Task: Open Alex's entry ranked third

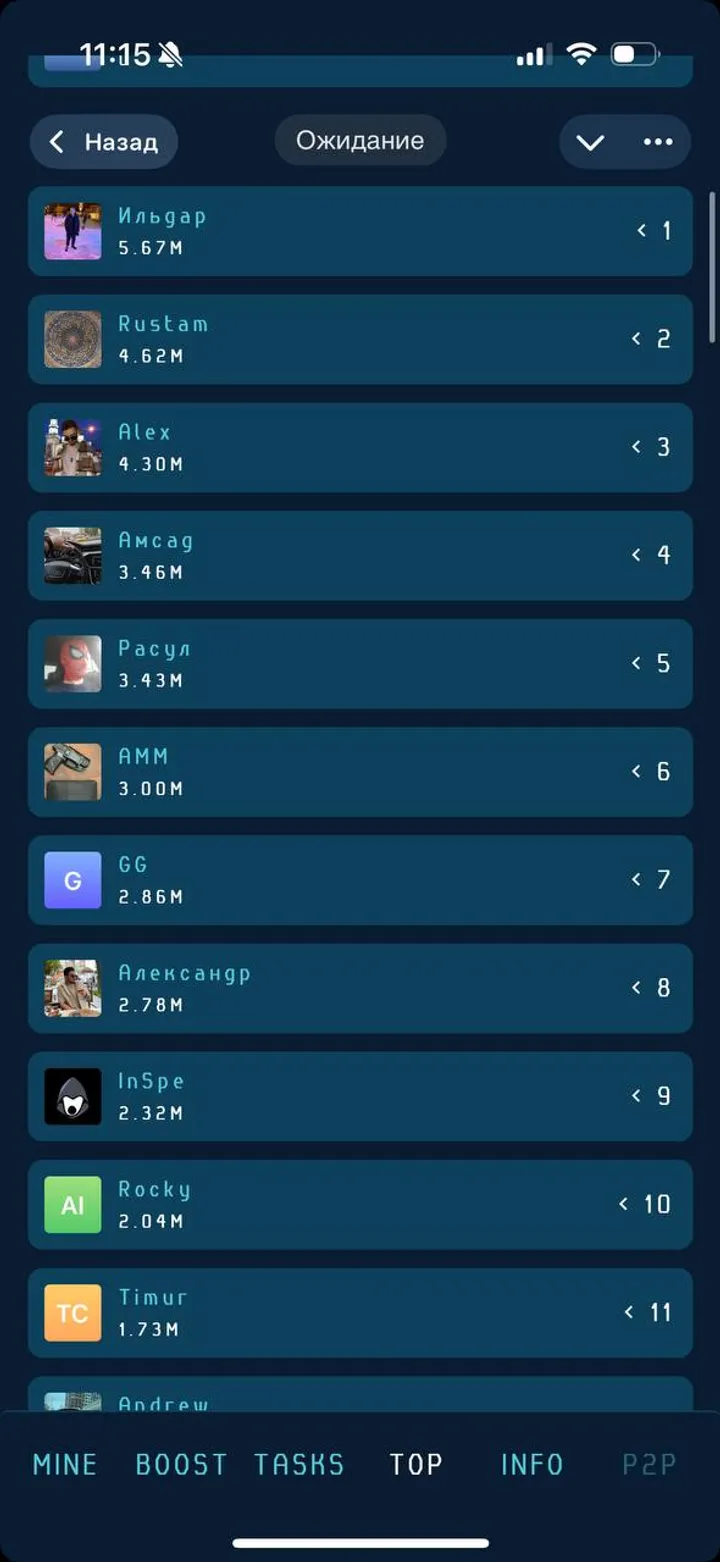Action: (360, 447)
